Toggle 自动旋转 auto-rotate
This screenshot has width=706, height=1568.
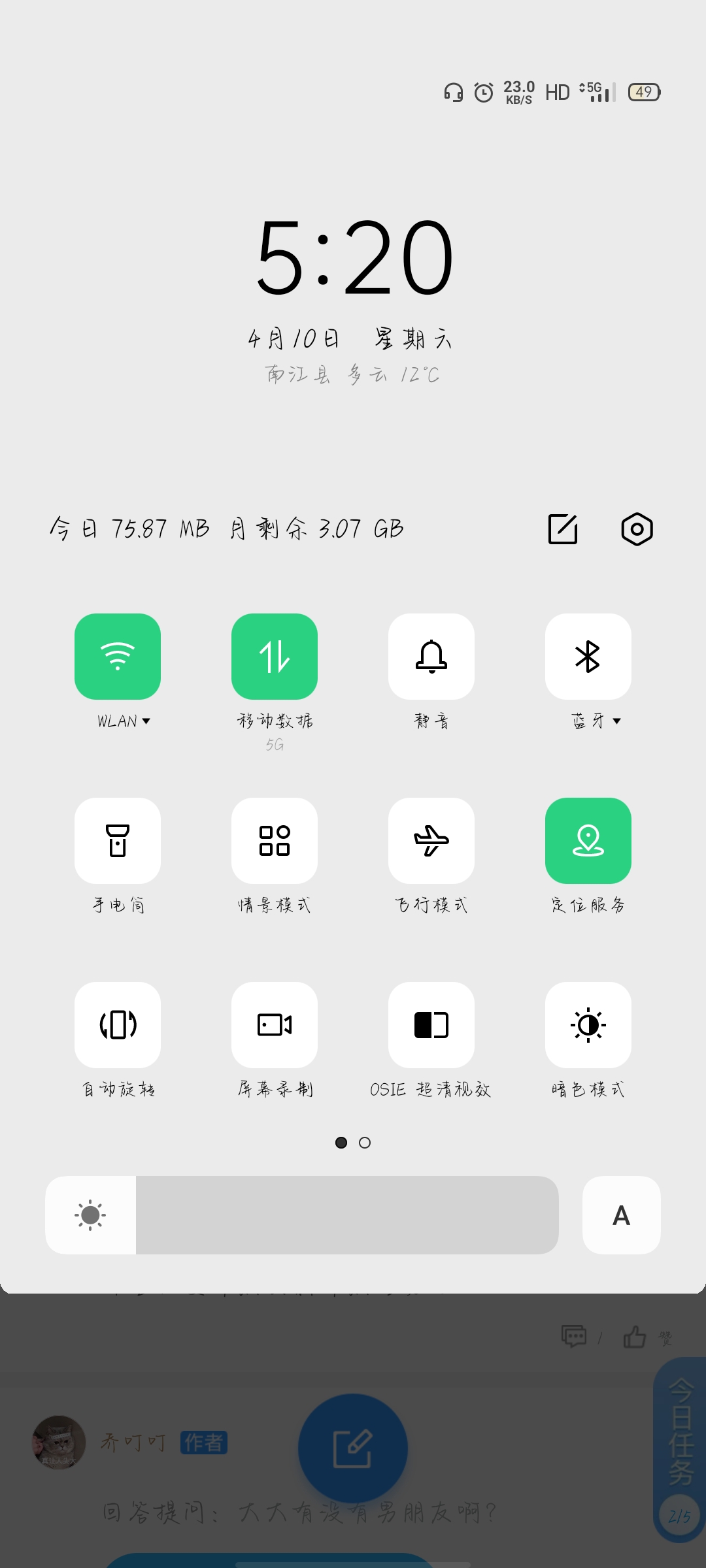pos(118,1025)
